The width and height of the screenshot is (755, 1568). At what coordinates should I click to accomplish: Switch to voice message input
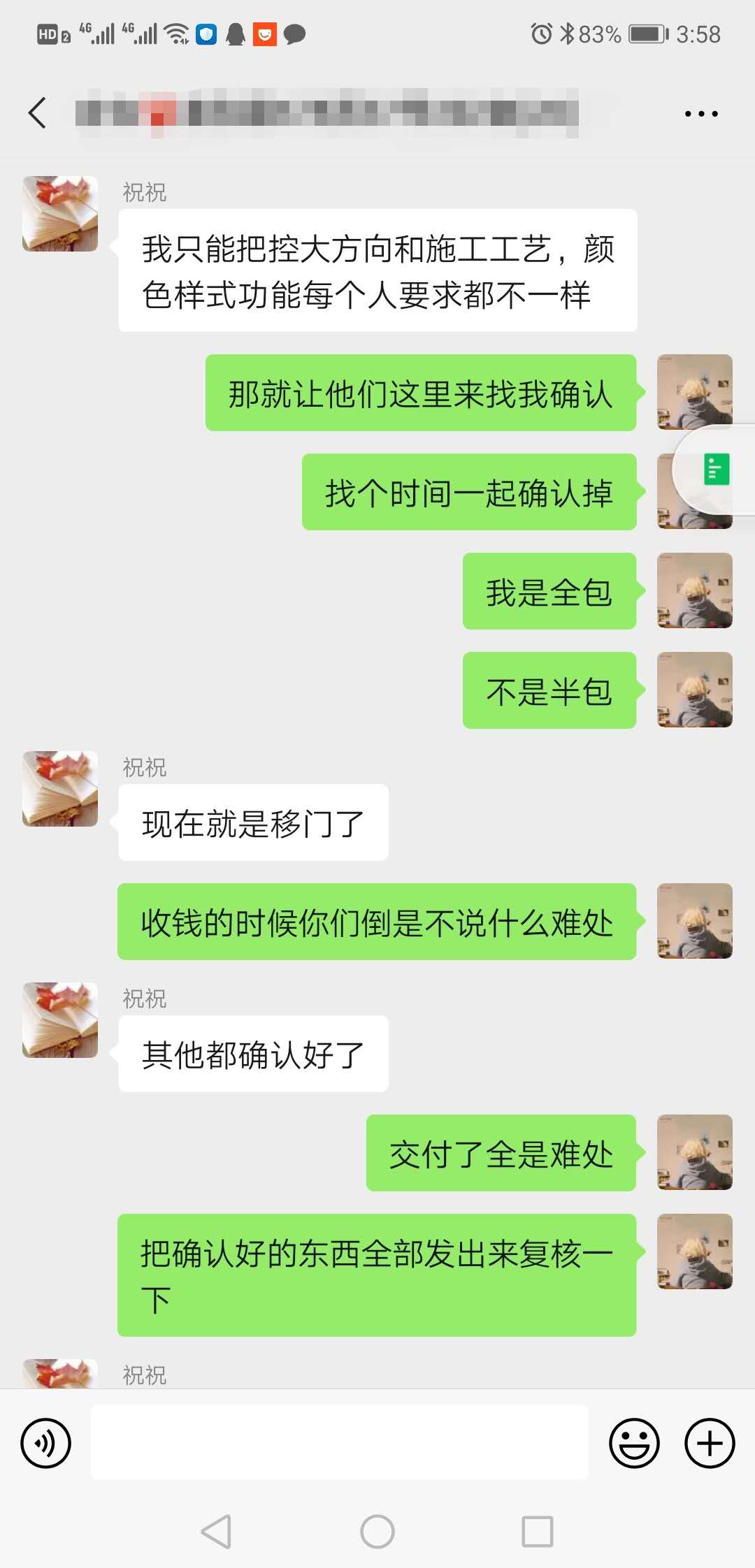coord(46,1442)
